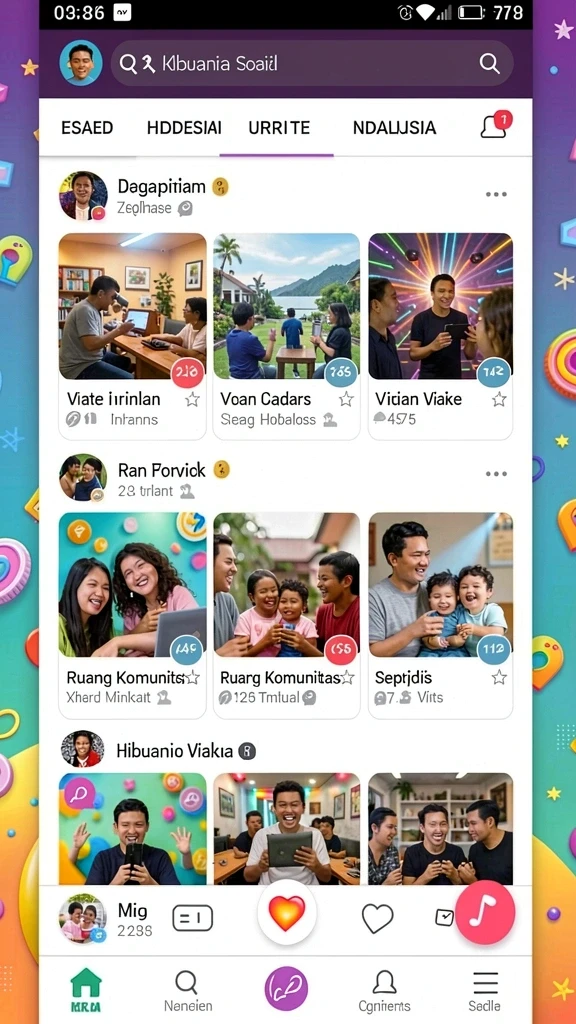Open the overflow menu beside Degapitiam
This screenshot has width=576, height=1024.
pos(496,195)
